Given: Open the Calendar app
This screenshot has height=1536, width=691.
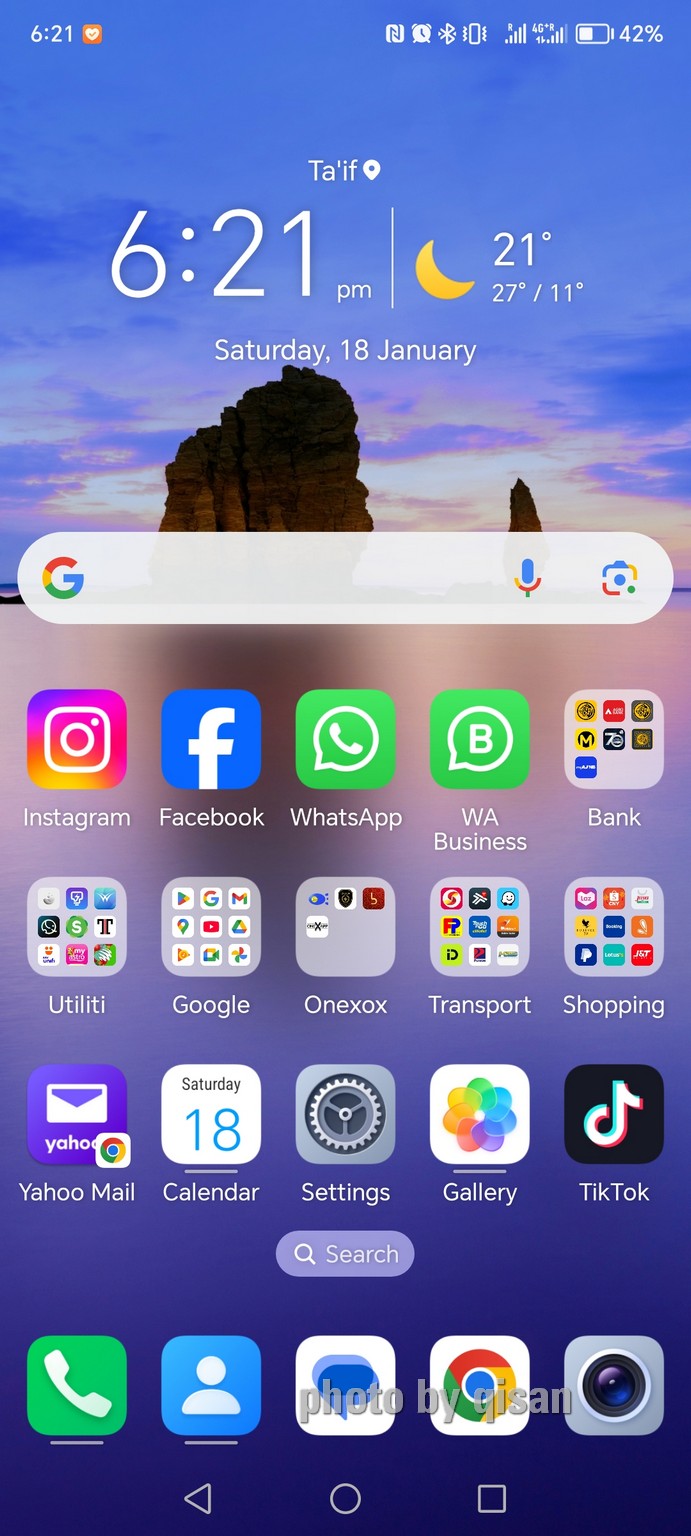Looking at the screenshot, I should (211, 1114).
